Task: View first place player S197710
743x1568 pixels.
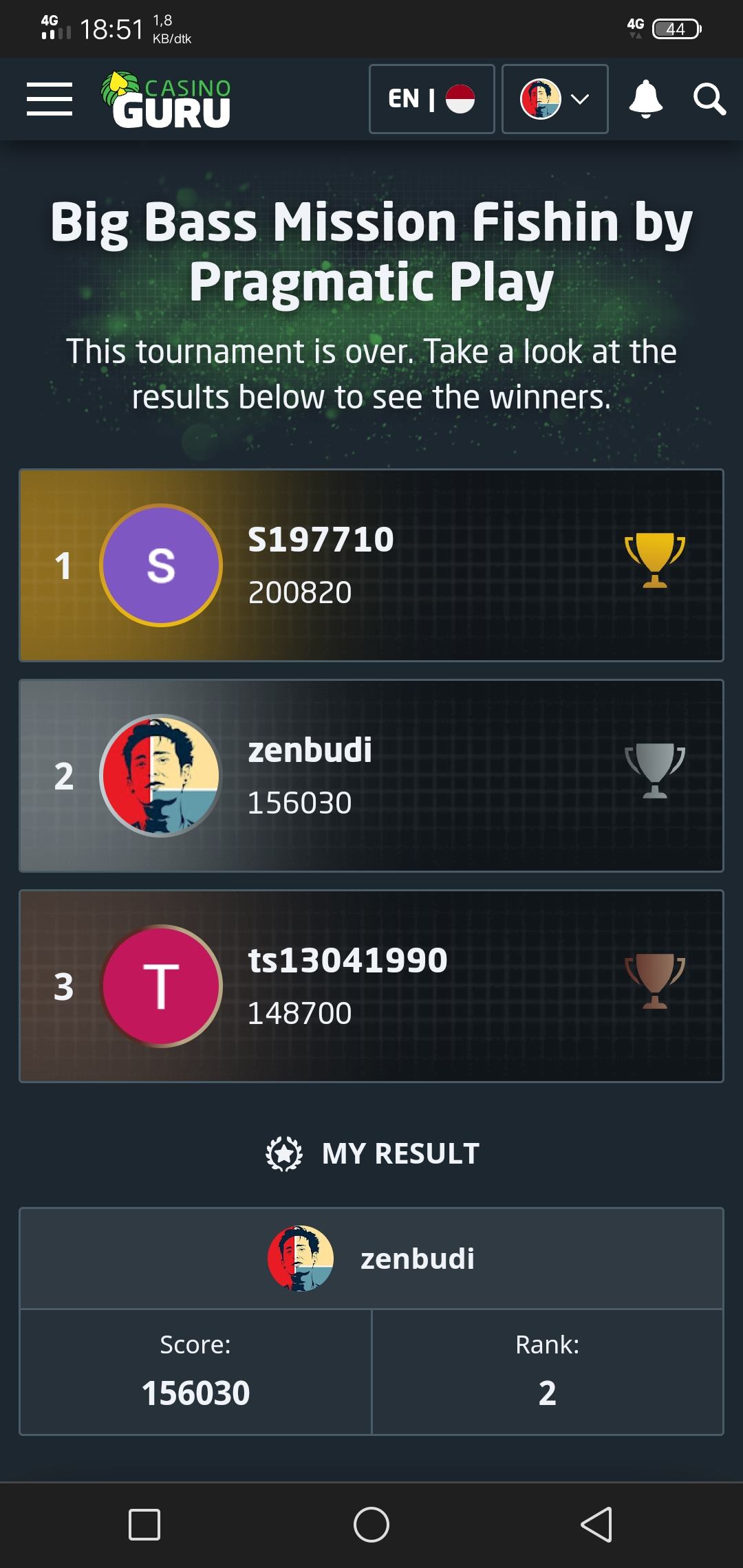Action: (x=371, y=565)
